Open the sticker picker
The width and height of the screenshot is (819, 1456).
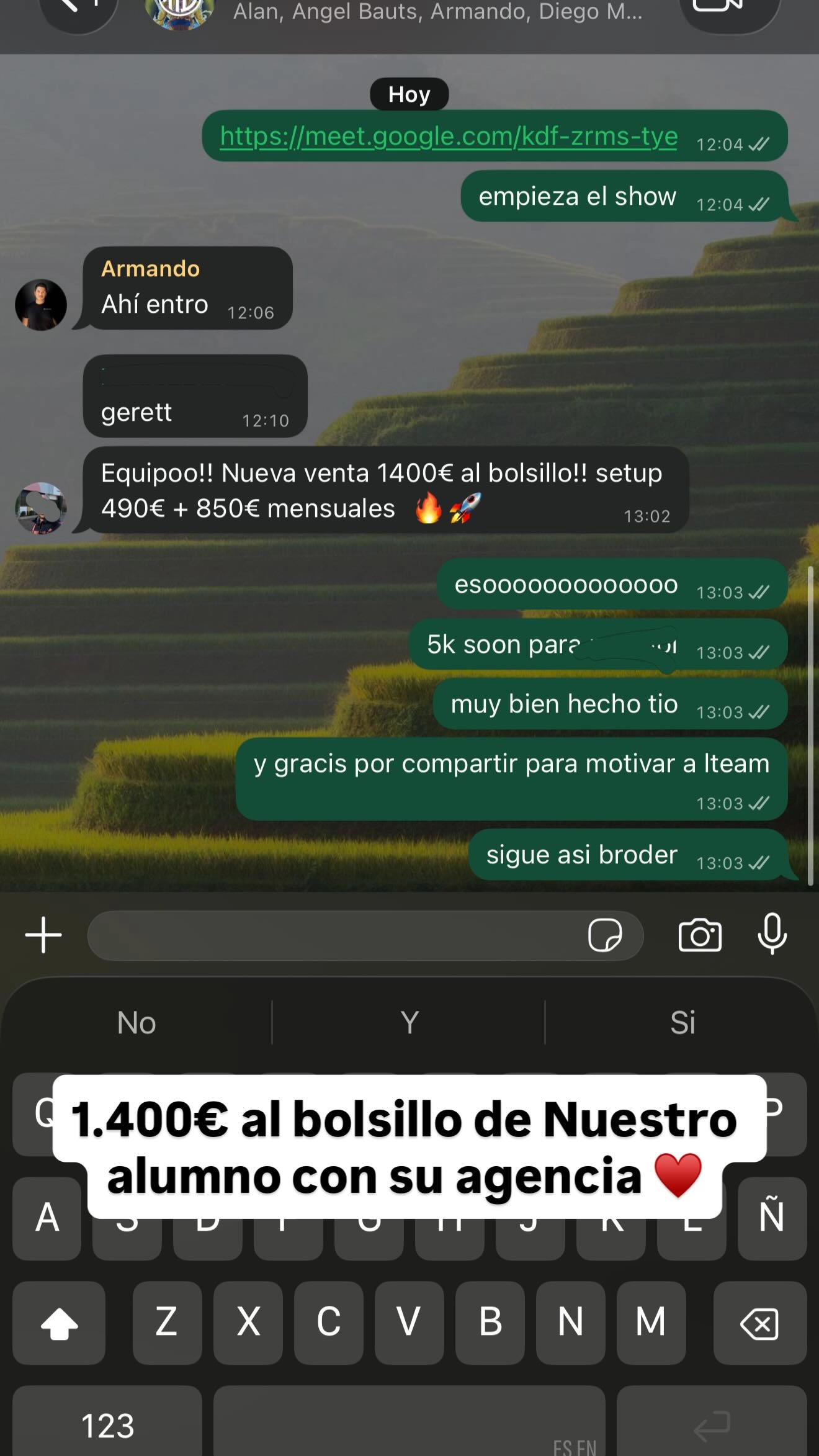(x=605, y=935)
